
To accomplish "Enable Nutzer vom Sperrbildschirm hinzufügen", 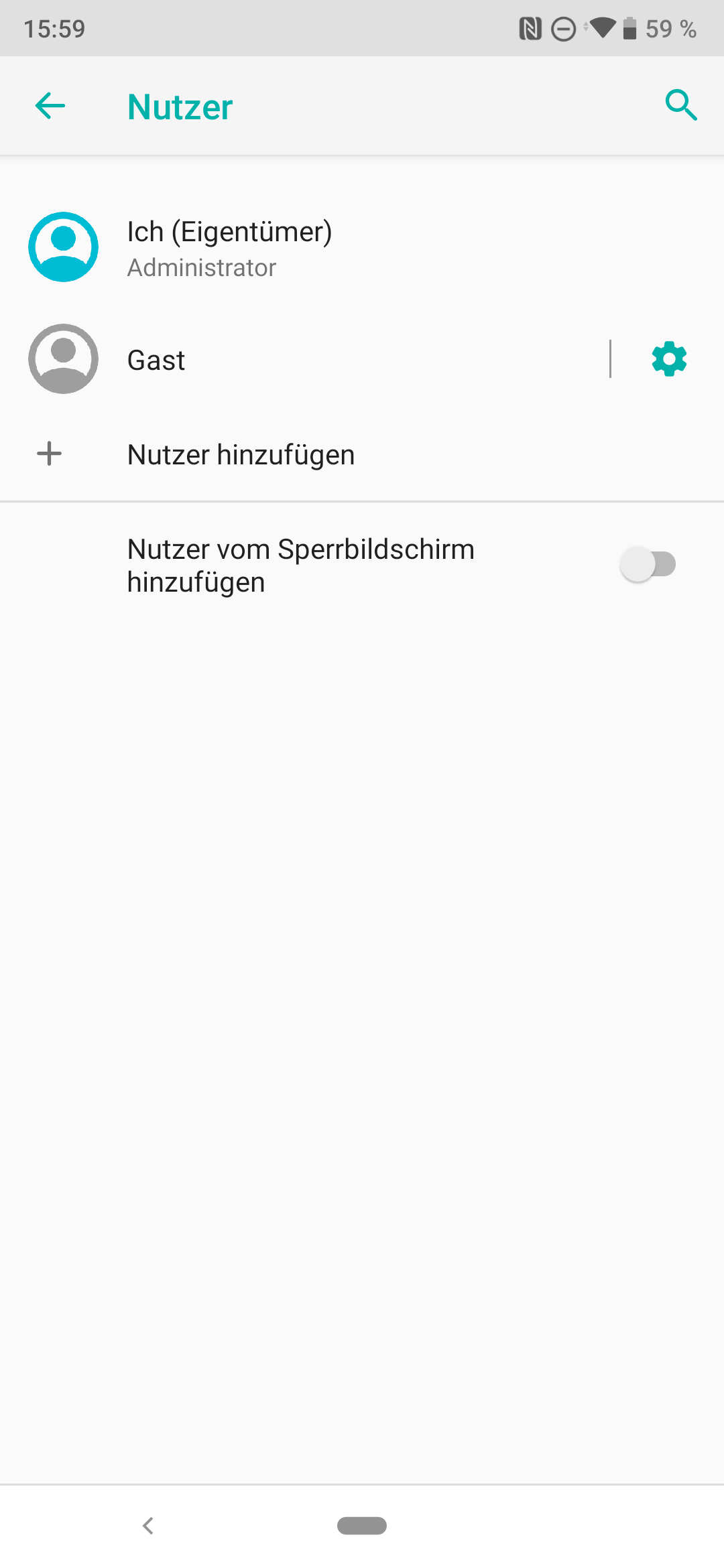I will [648, 564].
